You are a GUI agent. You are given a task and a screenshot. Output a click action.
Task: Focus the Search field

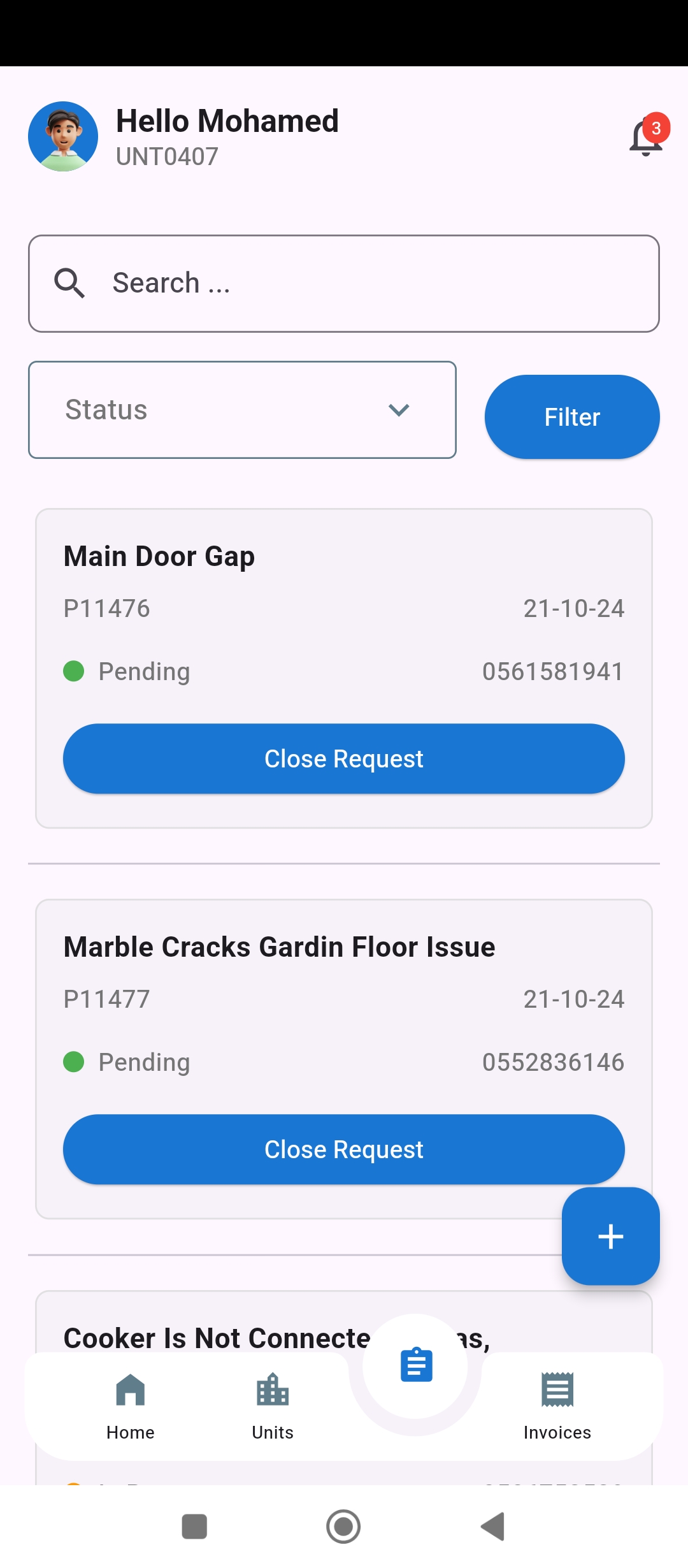point(344,284)
